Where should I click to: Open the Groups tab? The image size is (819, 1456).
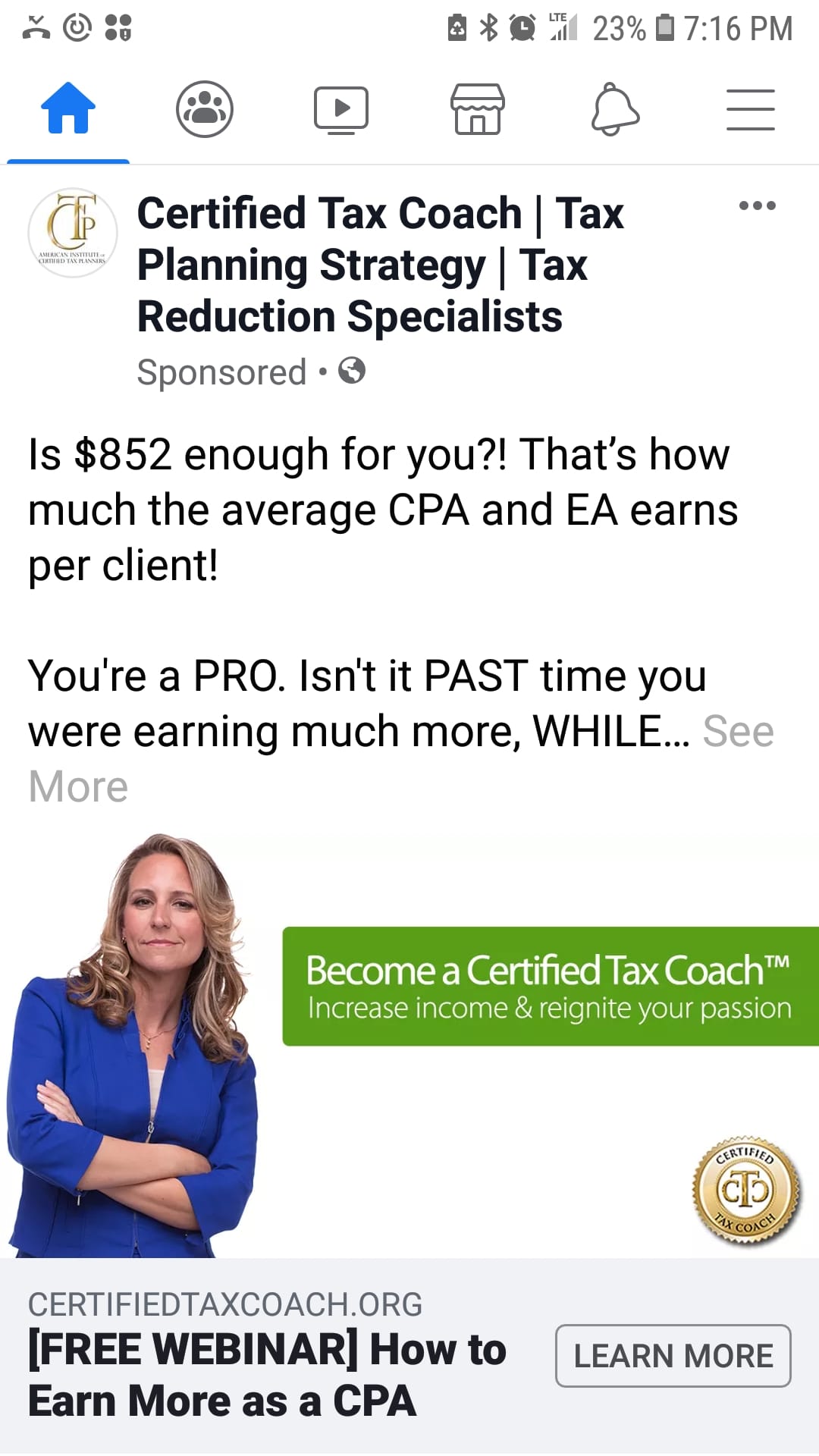click(x=205, y=109)
